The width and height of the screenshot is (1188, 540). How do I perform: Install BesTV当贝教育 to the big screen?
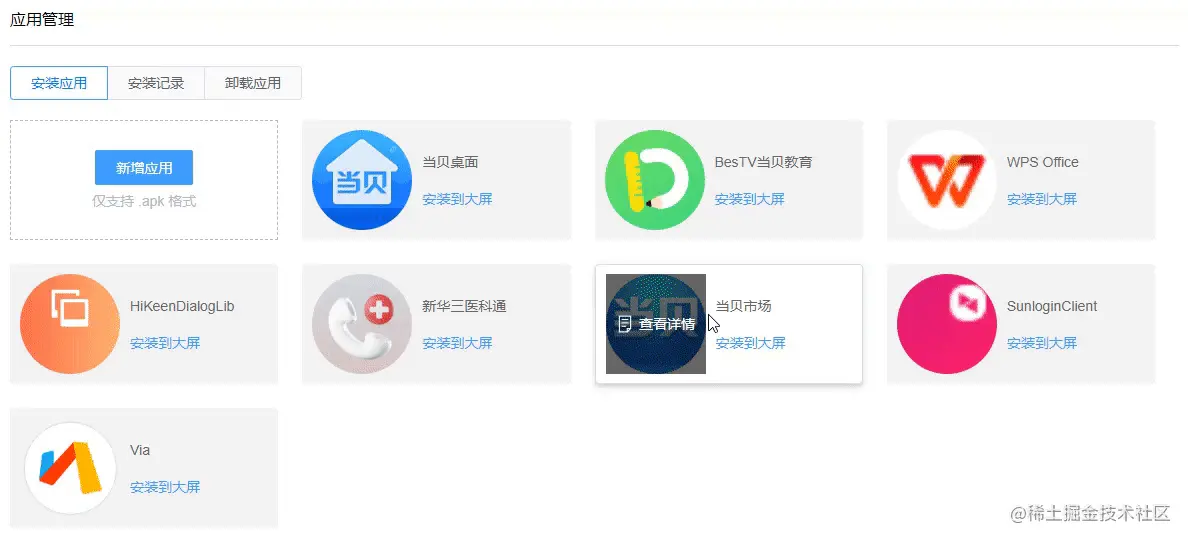[749, 199]
